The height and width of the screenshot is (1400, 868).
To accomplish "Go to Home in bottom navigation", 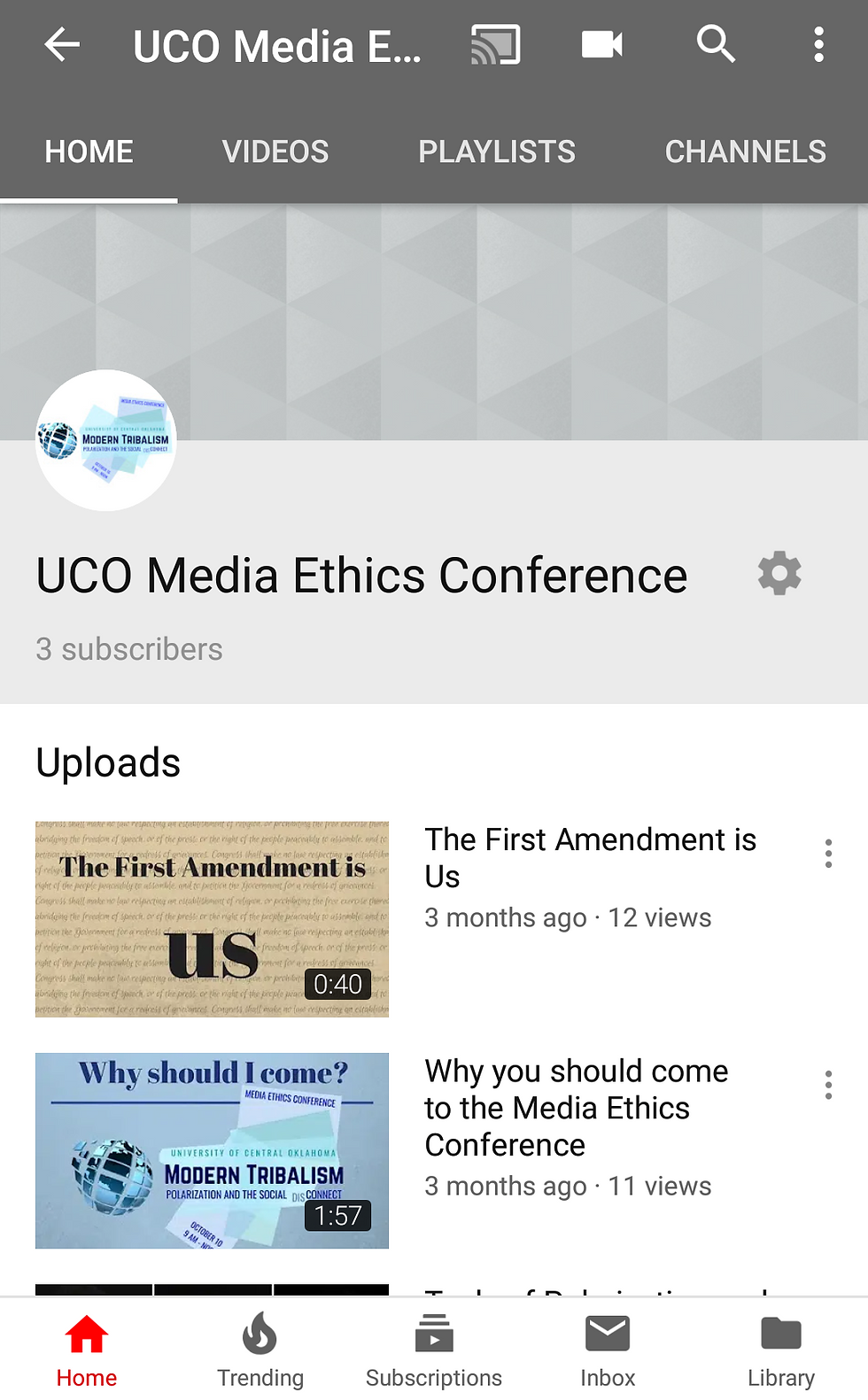I will pos(87,1350).
